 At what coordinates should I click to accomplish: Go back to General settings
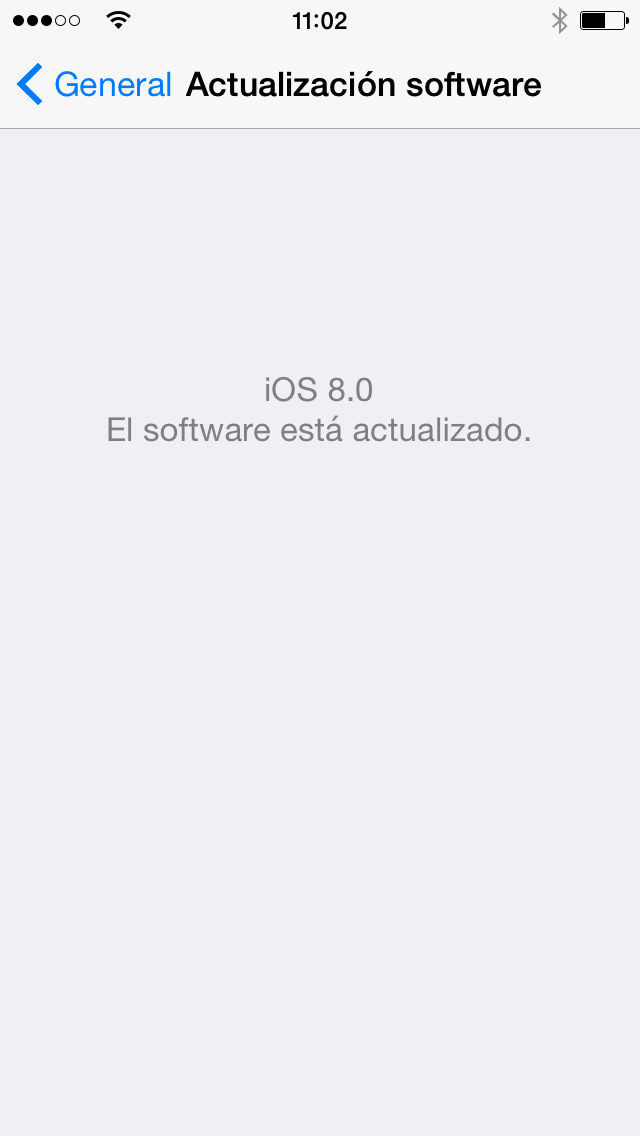click(94, 85)
